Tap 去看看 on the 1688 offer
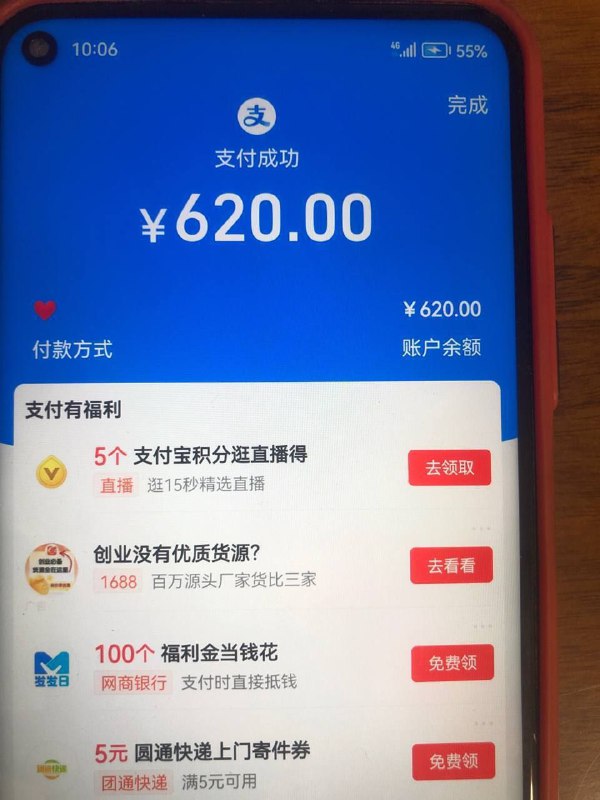Image resolution: width=600 pixels, height=800 pixels. (451, 566)
